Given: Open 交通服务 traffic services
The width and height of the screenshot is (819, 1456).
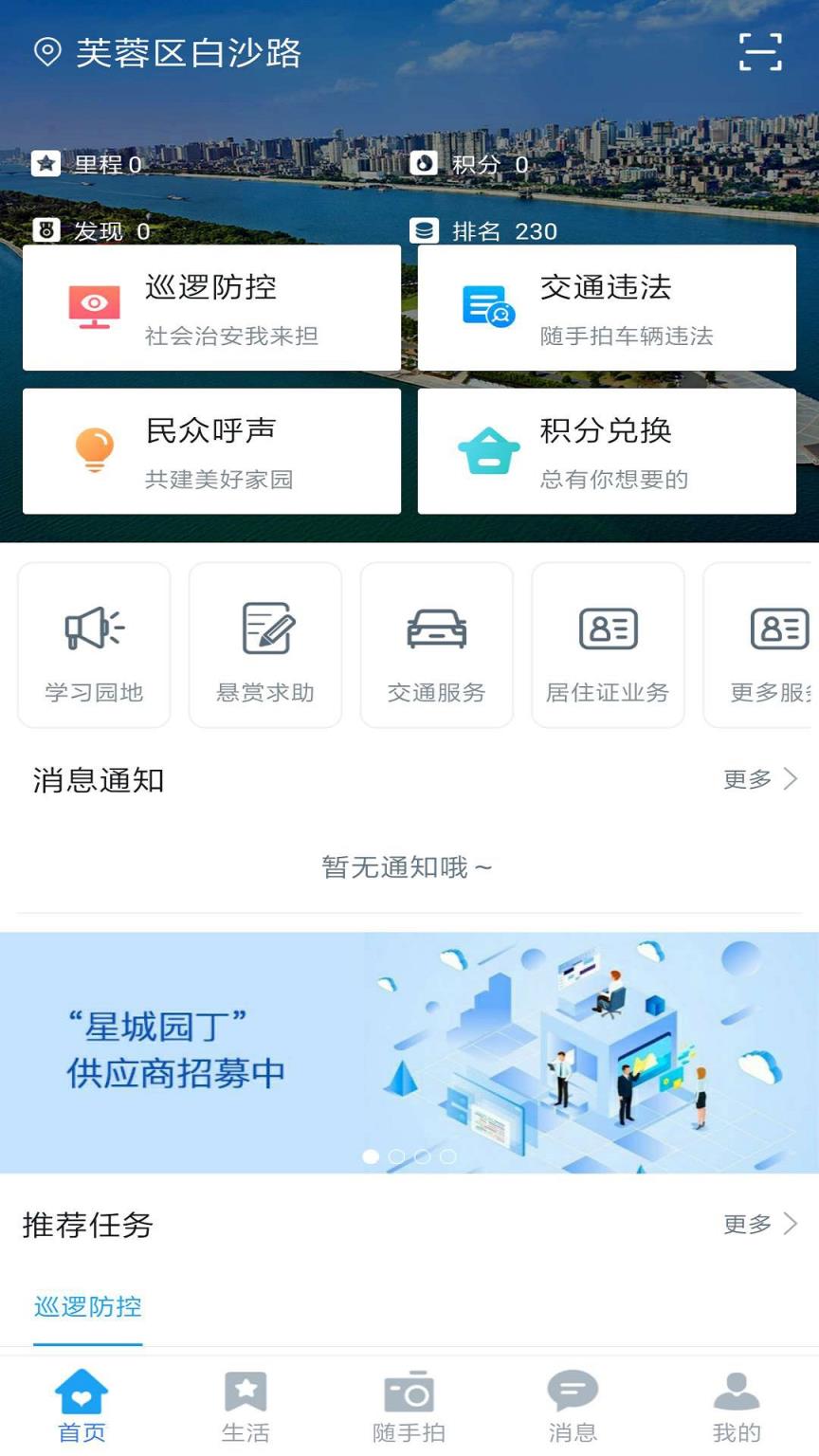Looking at the screenshot, I should (x=436, y=645).
